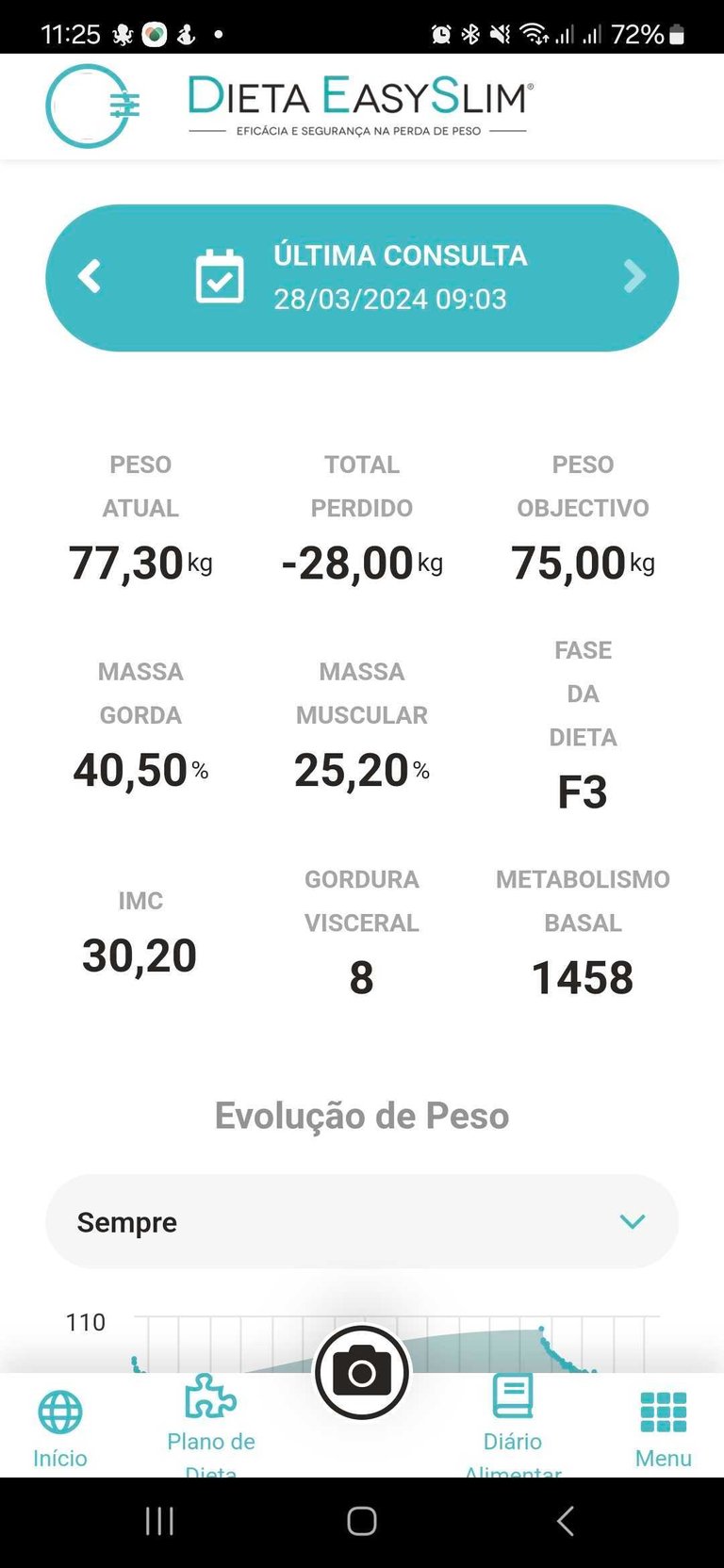Viewport: 724px width, 1568px height.
Task: Open the Diário Alimentar tab
Action: pos(513,1423)
